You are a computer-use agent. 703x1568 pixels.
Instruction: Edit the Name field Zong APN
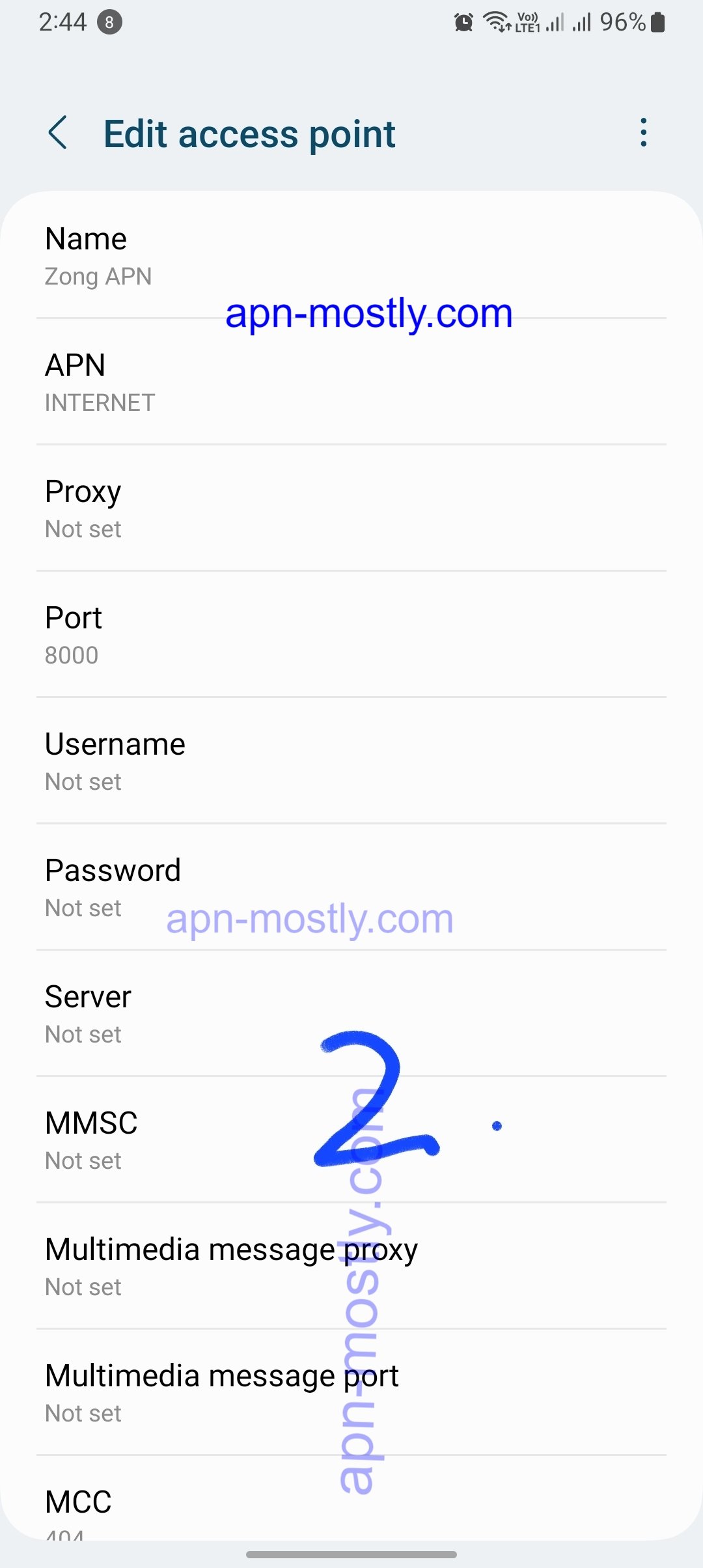[x=351, y=256]
